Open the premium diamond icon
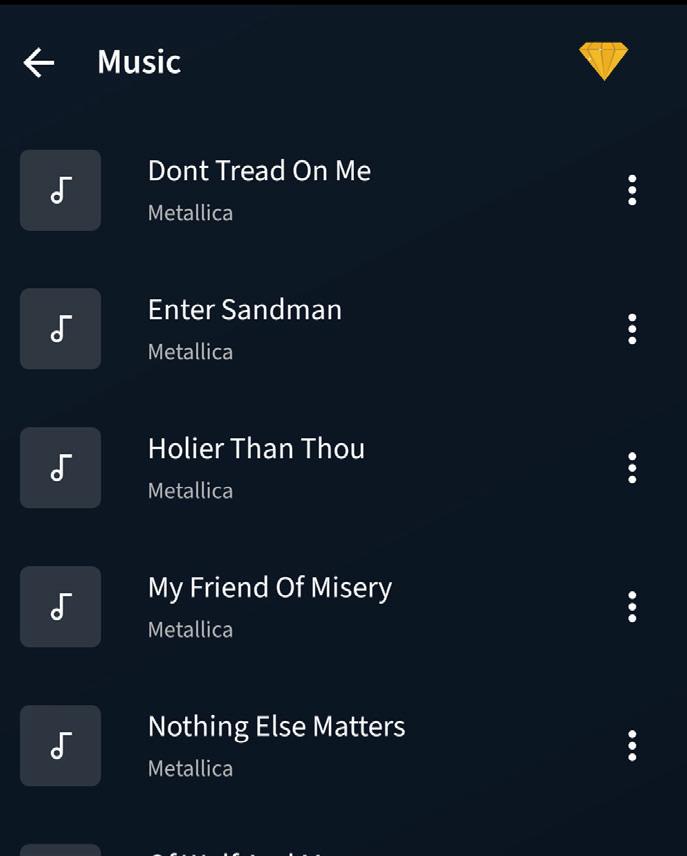 [x=603, y=62]
